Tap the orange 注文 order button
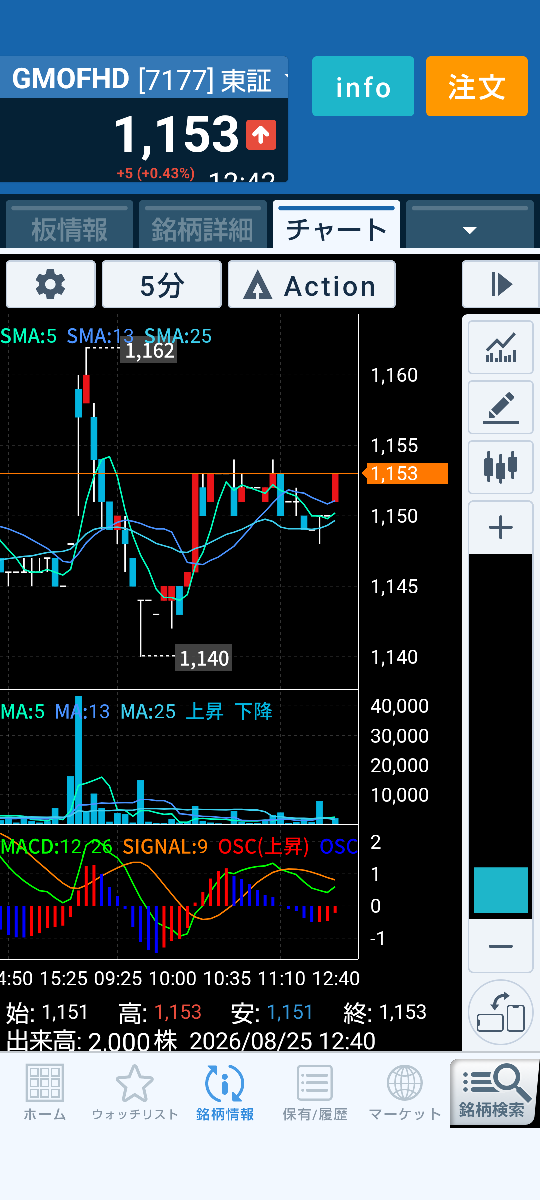The image size is (540, 1200). pos(477,86)
